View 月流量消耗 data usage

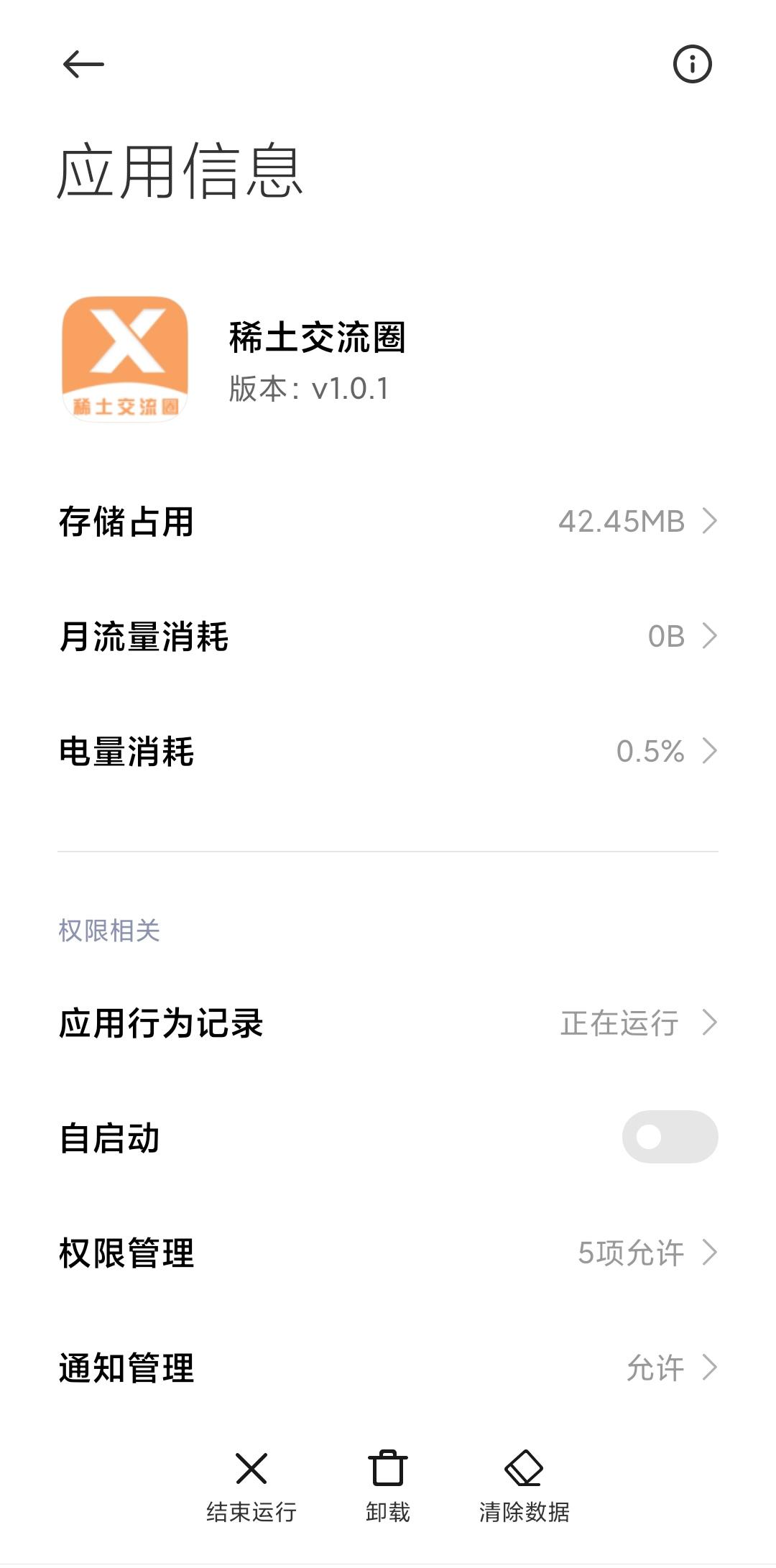(388, 636)
